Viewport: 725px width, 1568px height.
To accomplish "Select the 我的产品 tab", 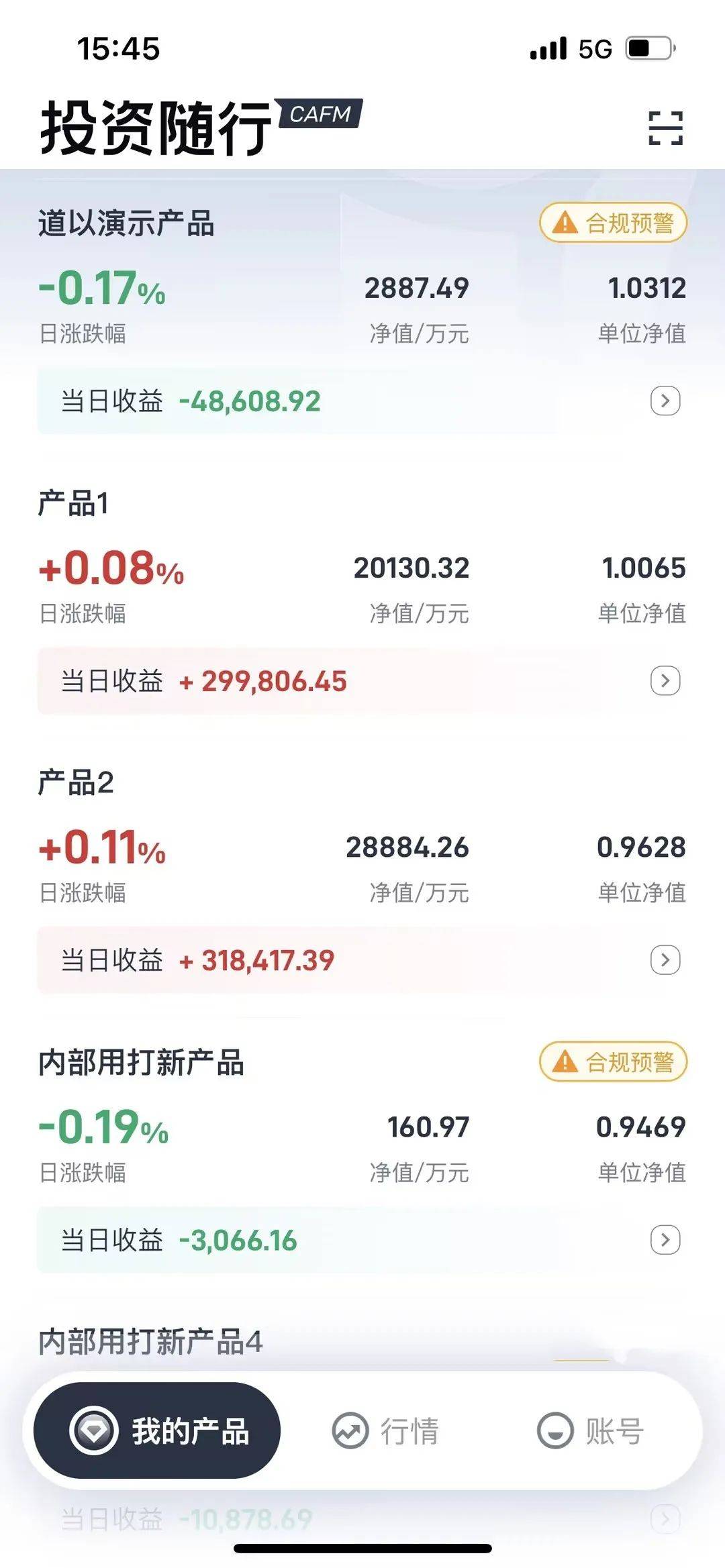I will coord(157,1430).
